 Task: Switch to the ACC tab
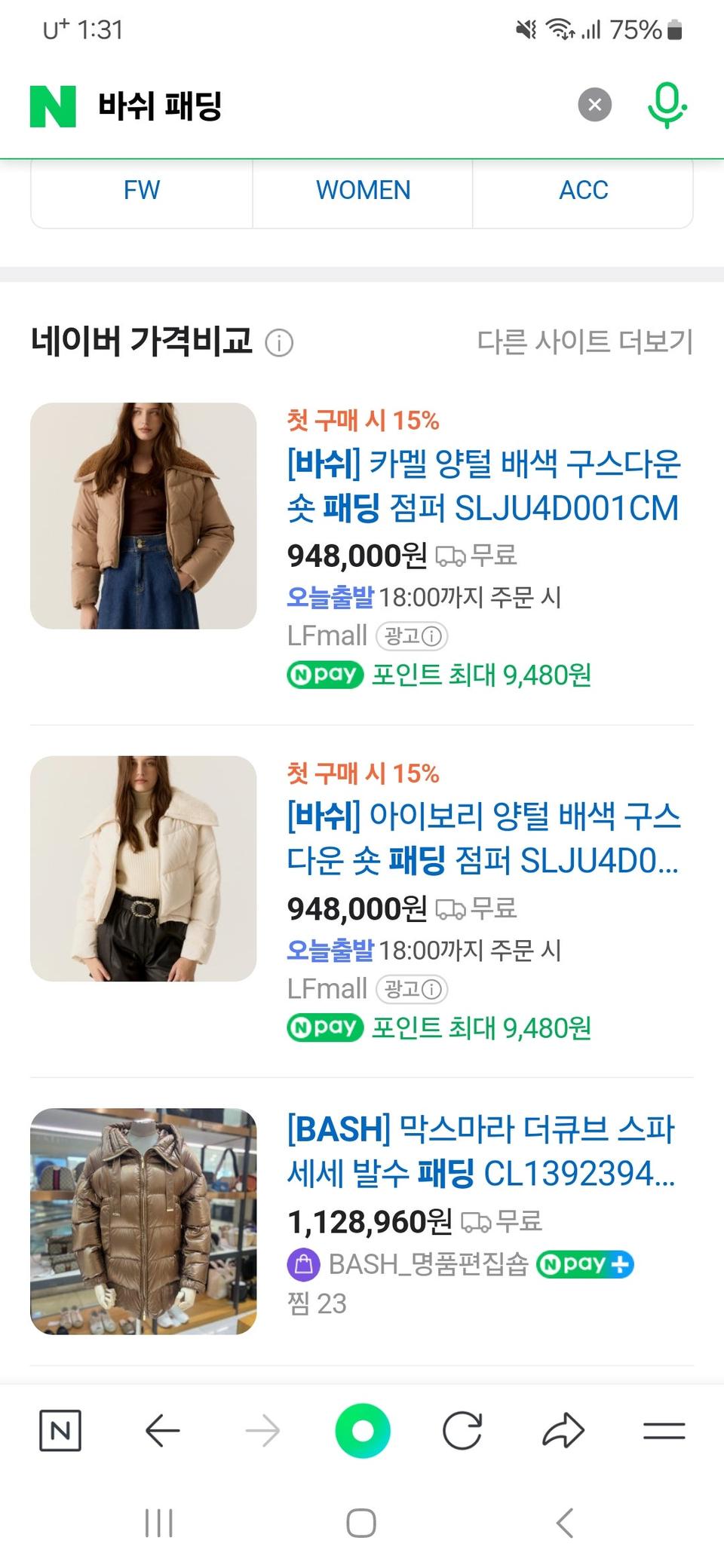tap(582, 191)
